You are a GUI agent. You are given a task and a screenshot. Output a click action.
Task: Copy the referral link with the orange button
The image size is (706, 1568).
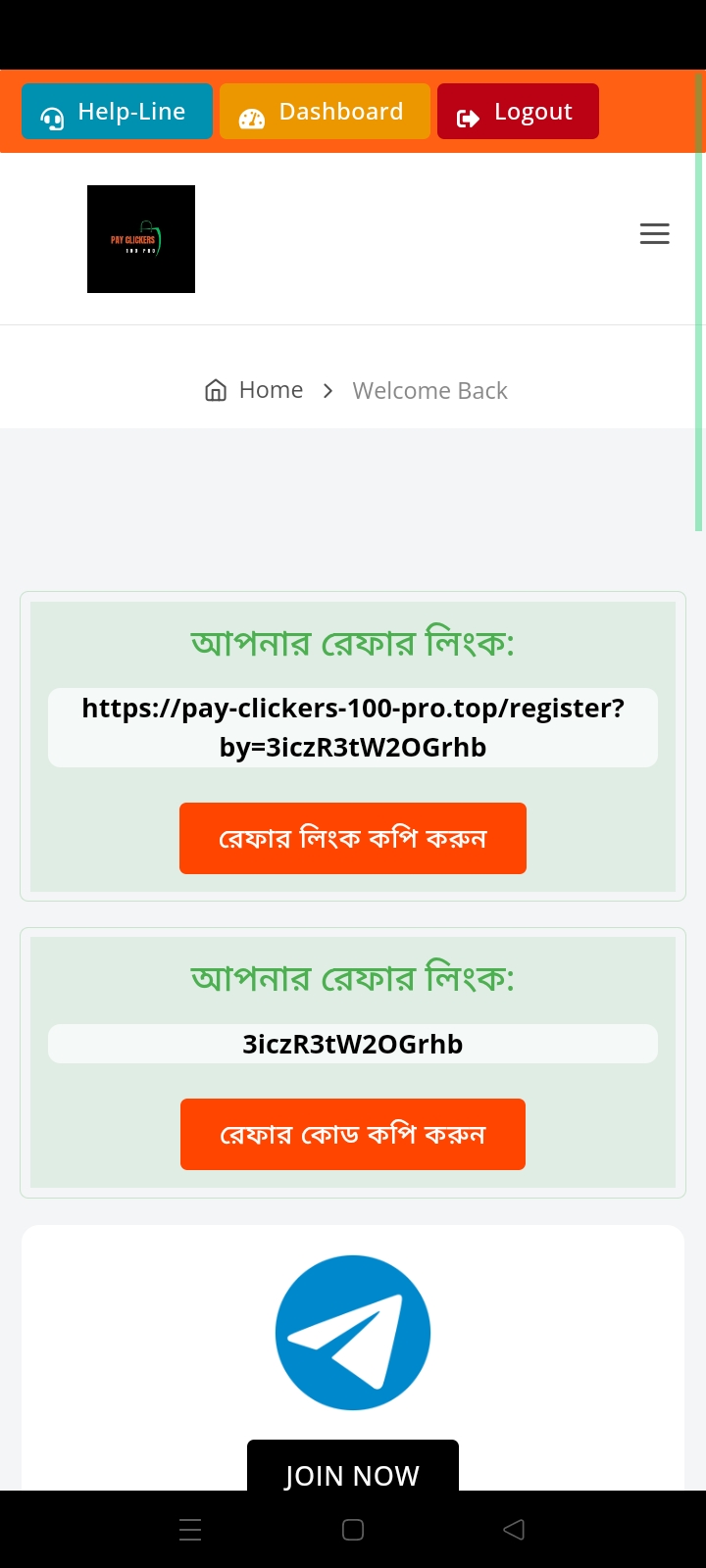[x=353, y=838]
